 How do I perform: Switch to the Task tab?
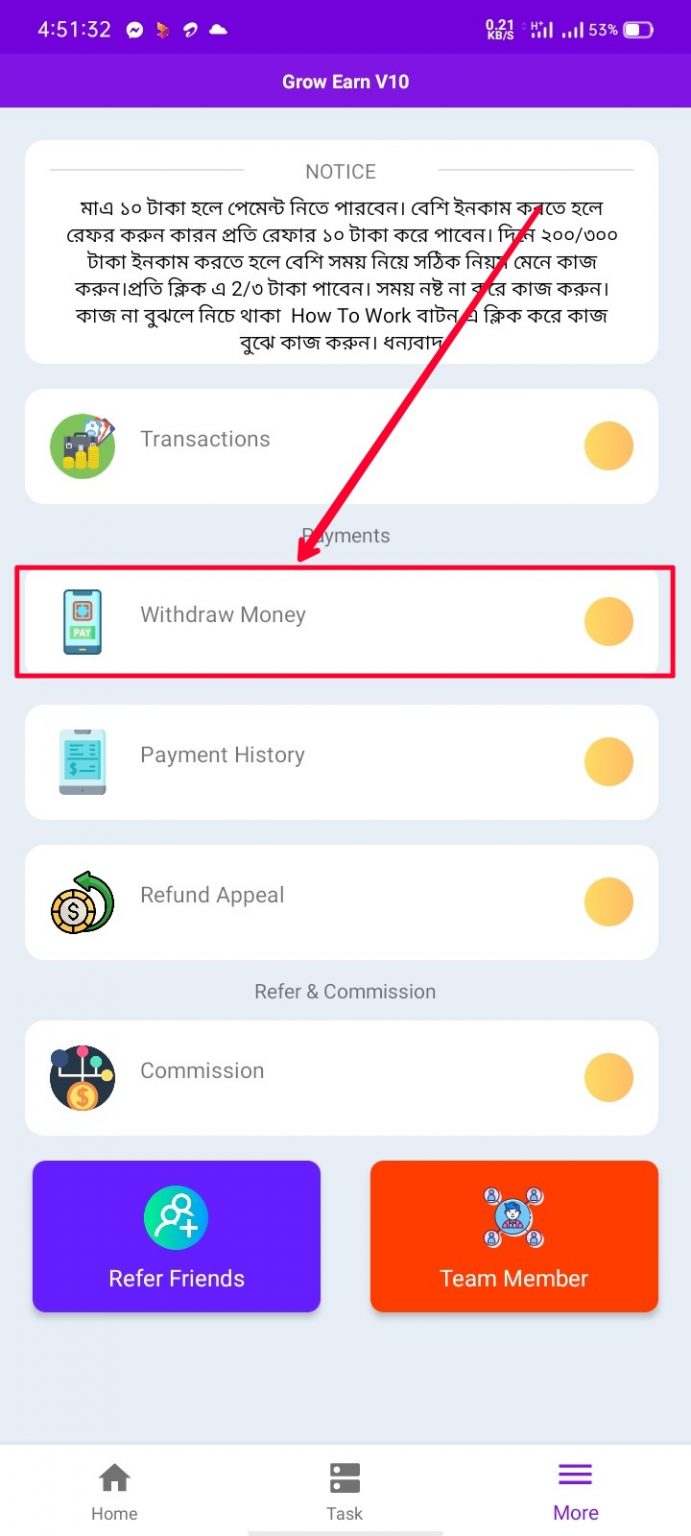tap(345, 1491)
